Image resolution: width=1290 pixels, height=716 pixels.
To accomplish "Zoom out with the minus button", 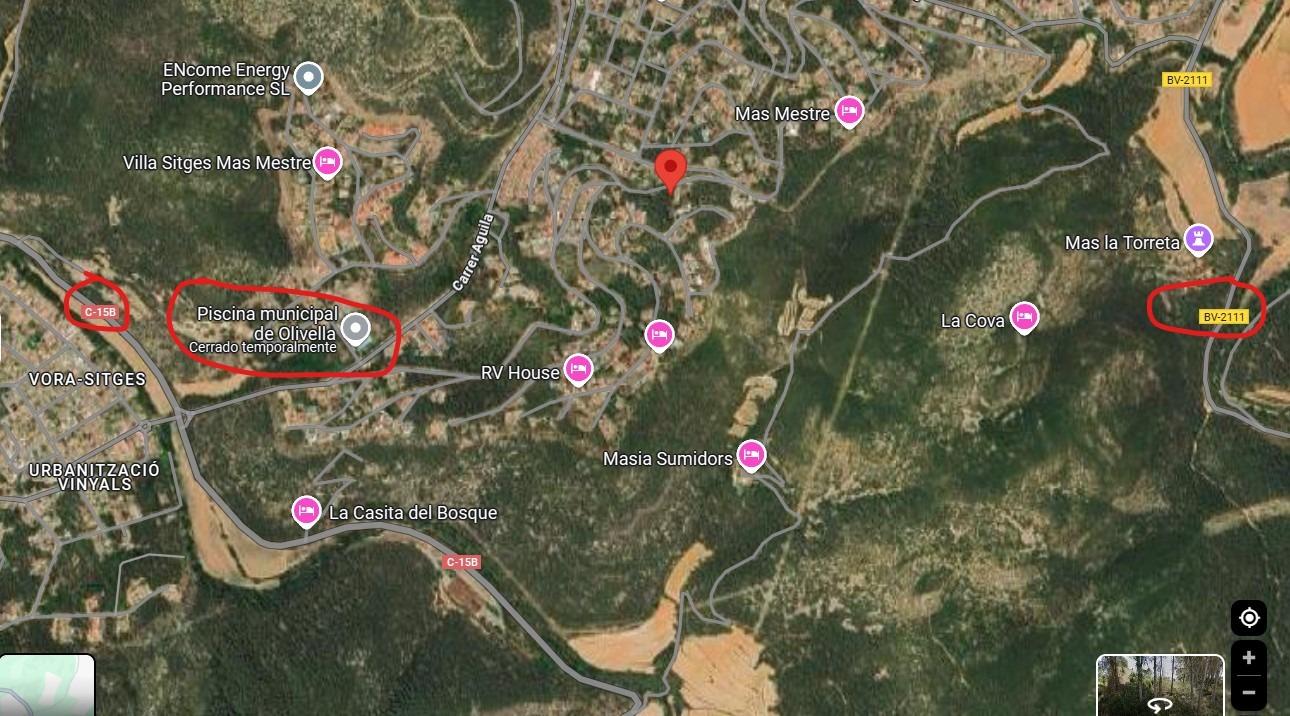I will 1249,691.
